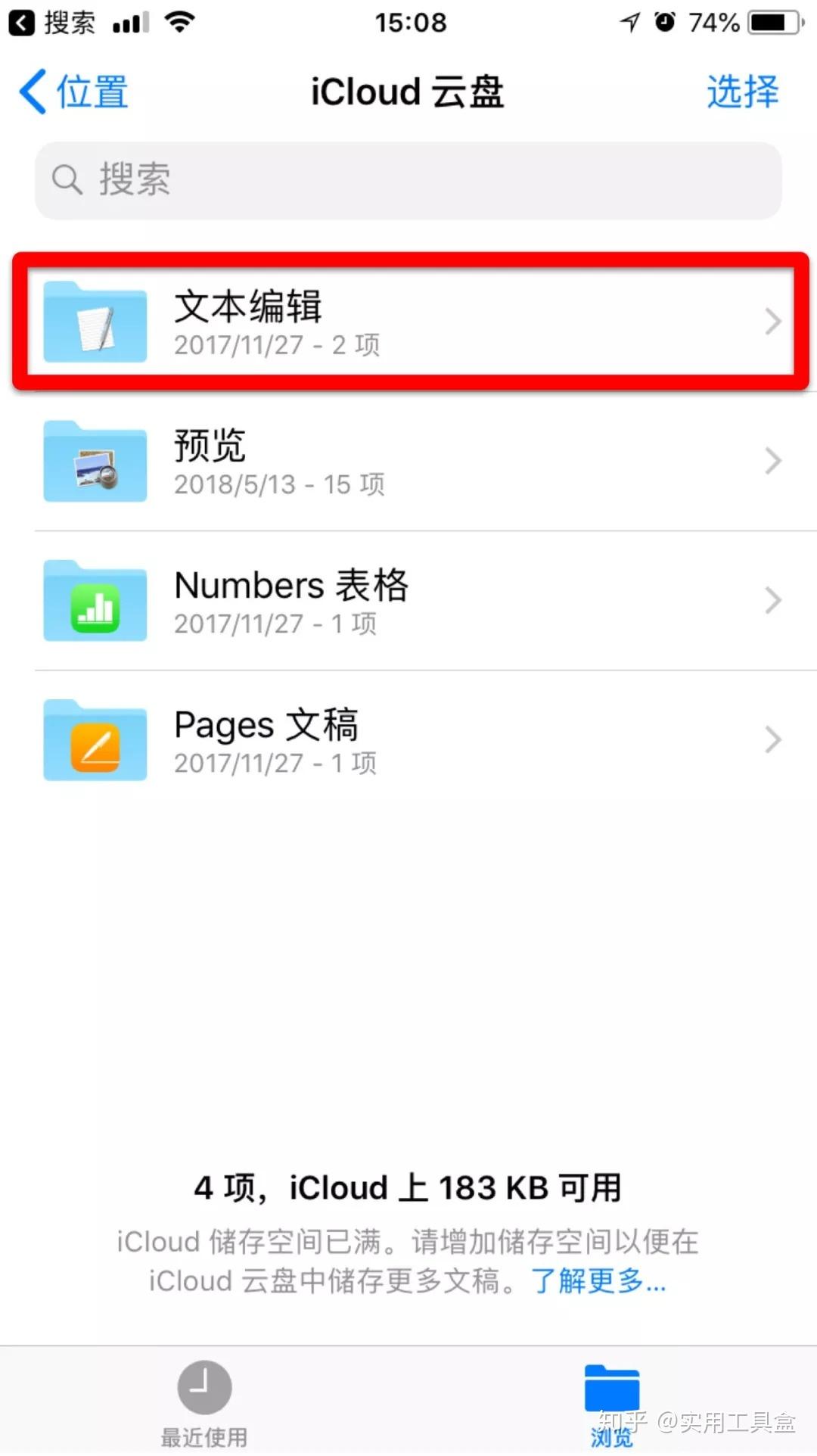Open the 搜索 search field
The height and width of the screenshot is (1456, 817).
click(x=408, y=180)
